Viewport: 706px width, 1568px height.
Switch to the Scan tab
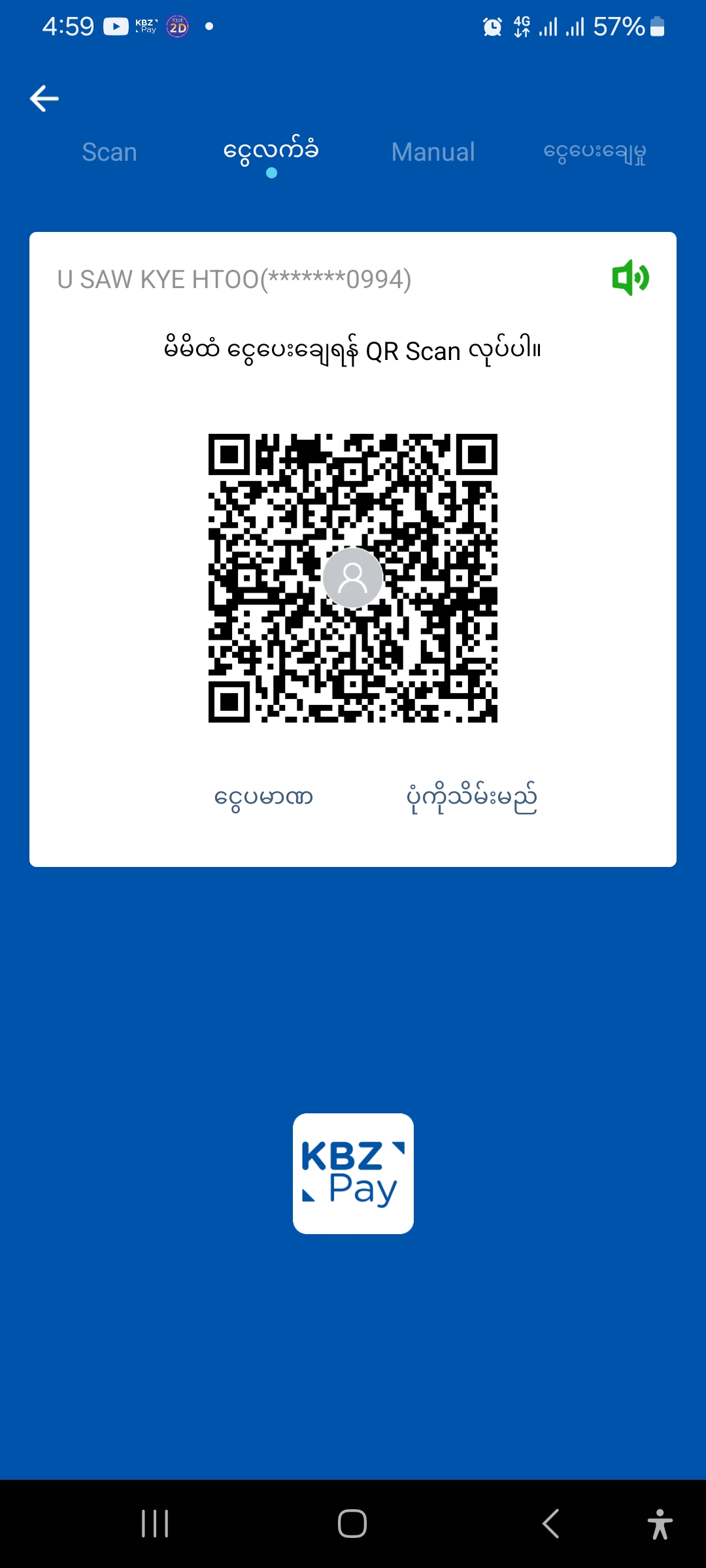click(x=109, y=152)
